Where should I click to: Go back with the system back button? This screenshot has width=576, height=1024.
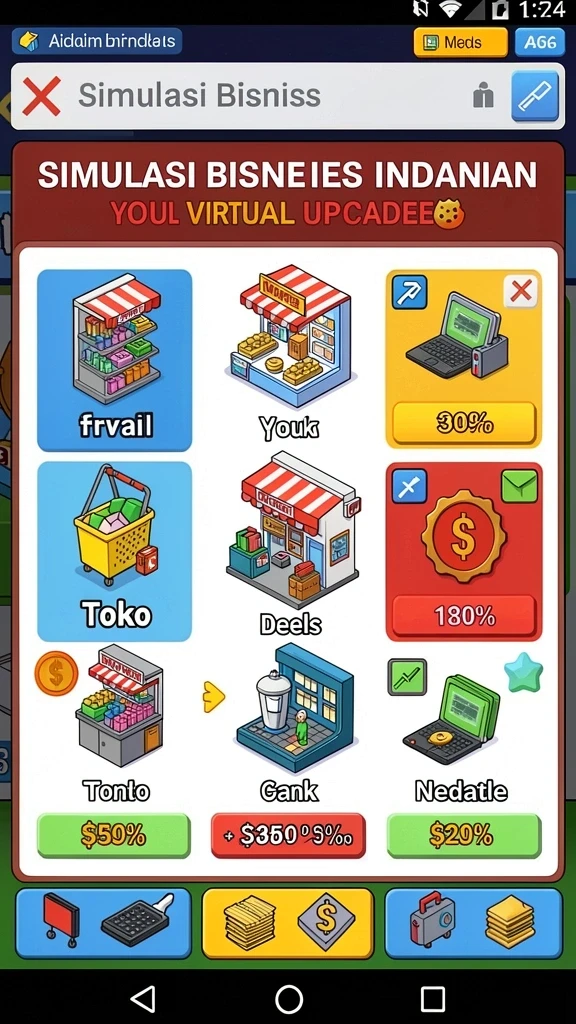(x=144, y=999)
